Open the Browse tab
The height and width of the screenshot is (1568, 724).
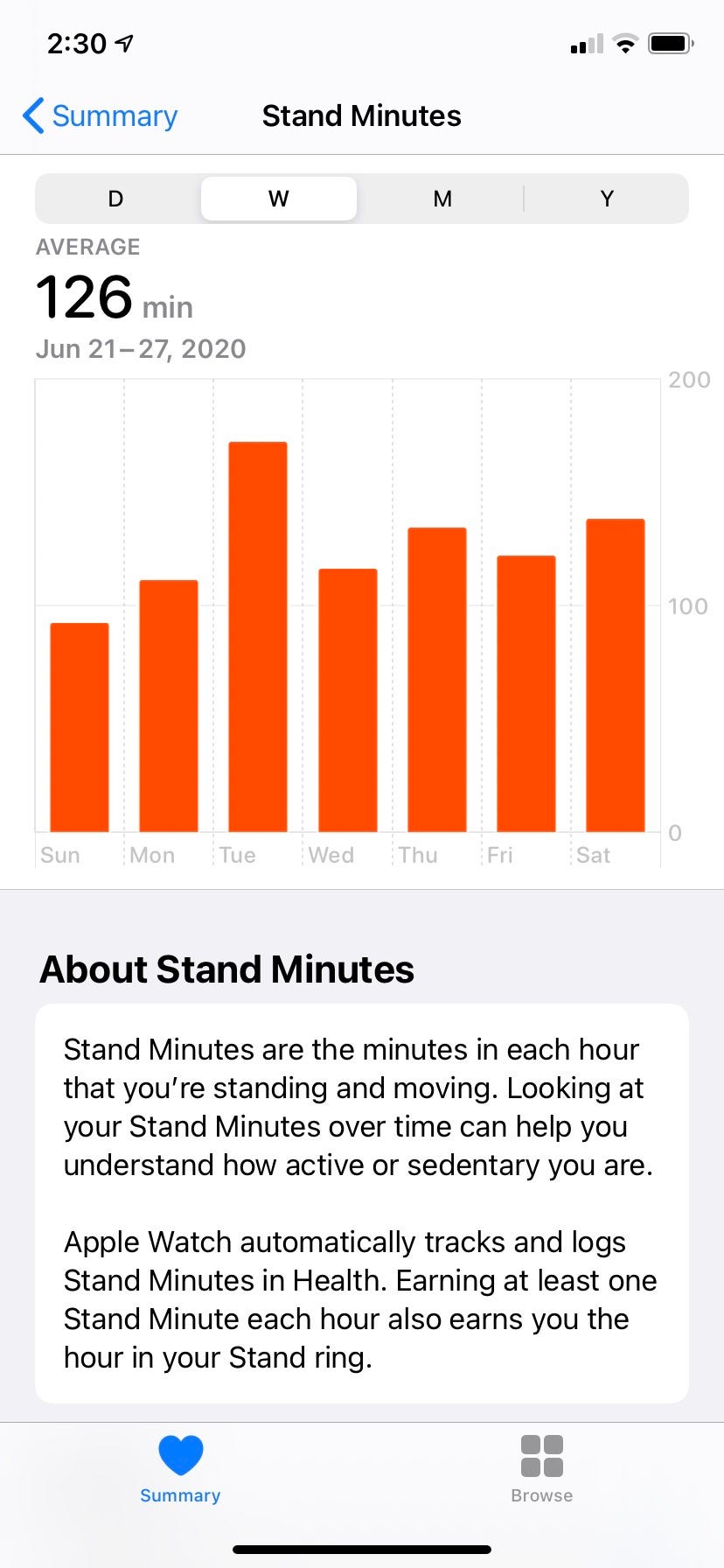tap(541, 1470)
